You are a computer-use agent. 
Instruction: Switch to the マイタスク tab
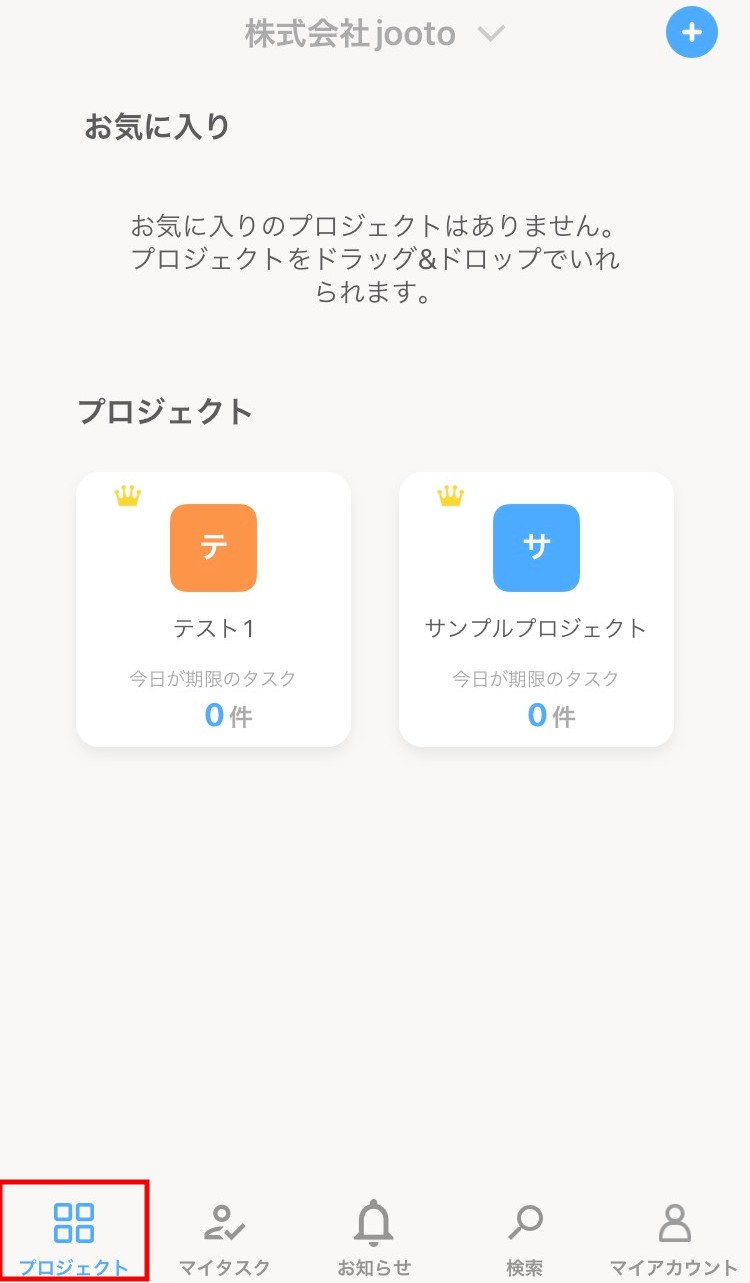click(224, 1238)
